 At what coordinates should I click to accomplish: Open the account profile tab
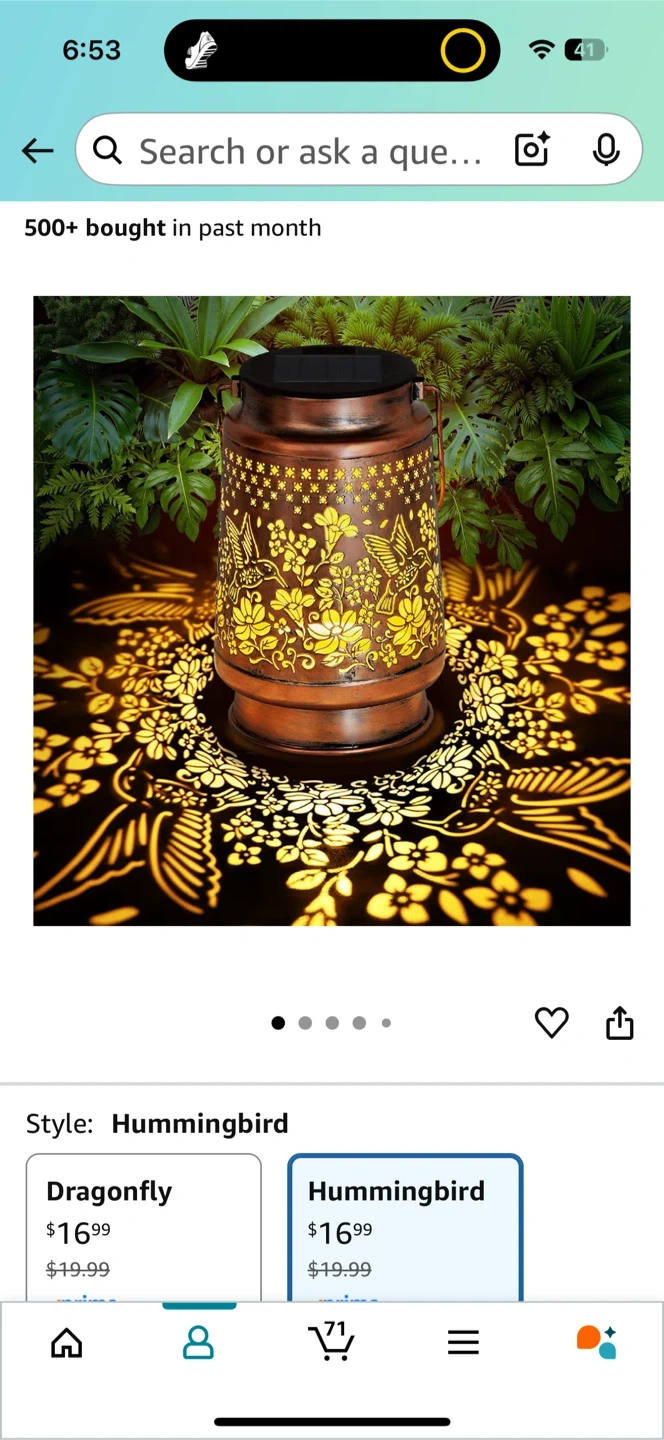[x=198, y=1343]
